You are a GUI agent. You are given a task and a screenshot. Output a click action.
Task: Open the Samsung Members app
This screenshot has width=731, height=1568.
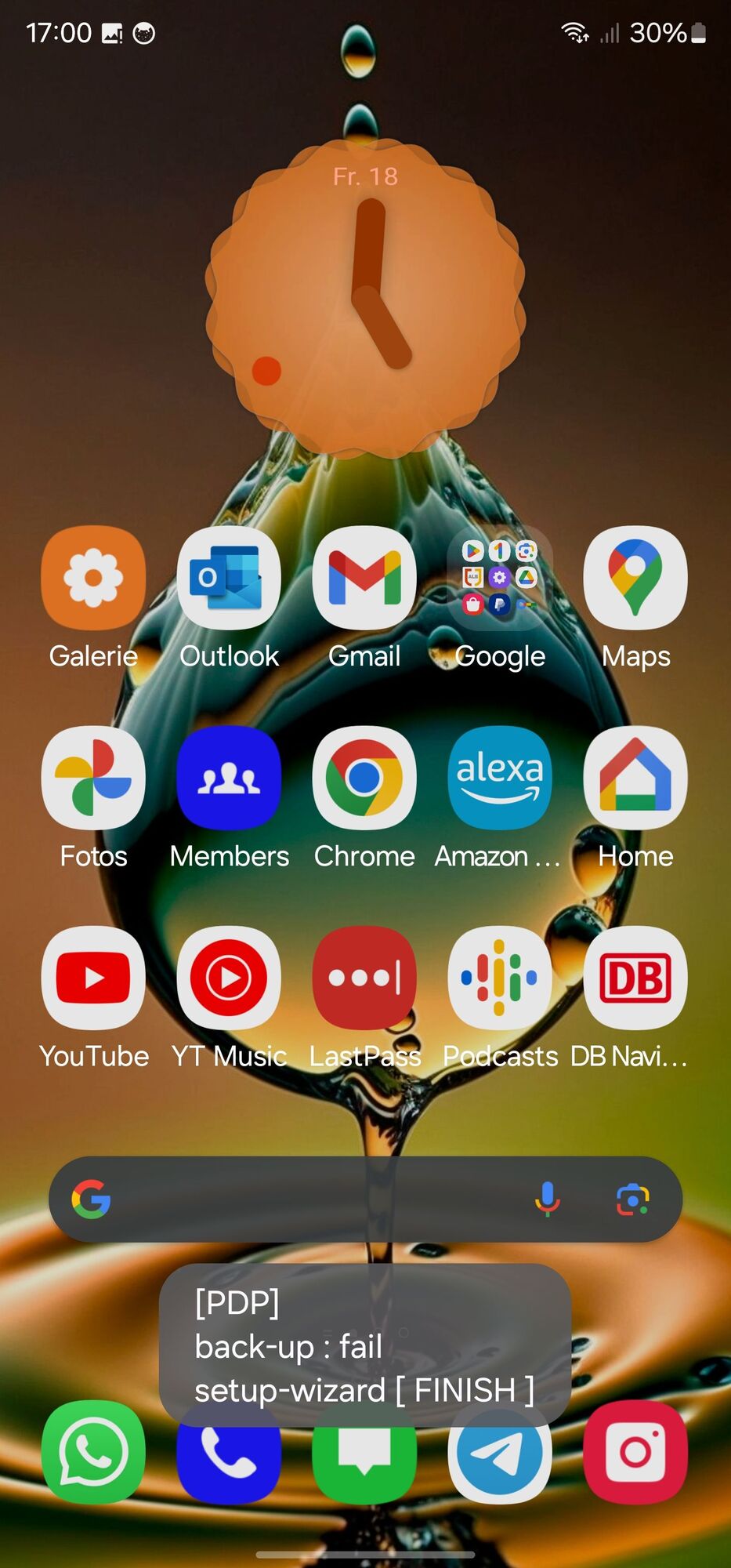tap(229, 778)
